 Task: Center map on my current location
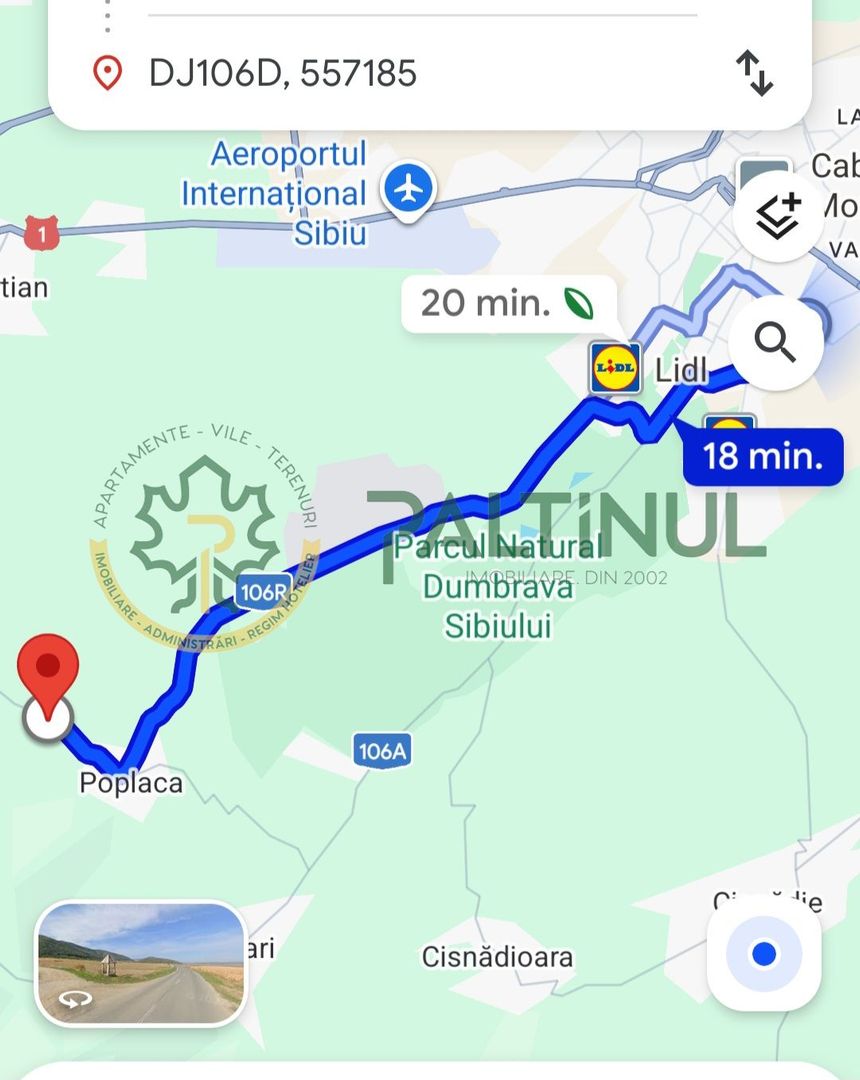pos(764,954)
